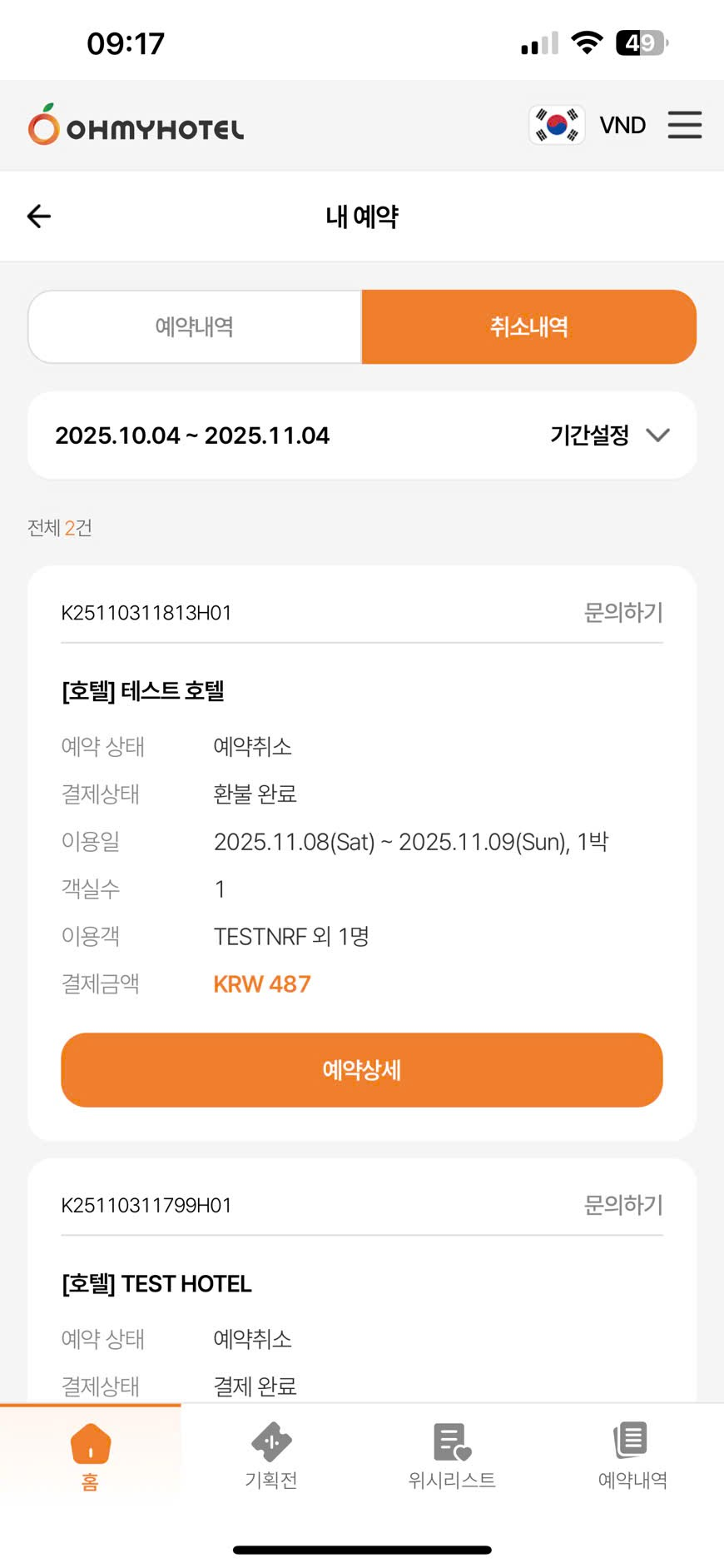Expand the 기간설정 date range dropdown
This screenshot has width=724, height=1568.
[x=609, y=435]
